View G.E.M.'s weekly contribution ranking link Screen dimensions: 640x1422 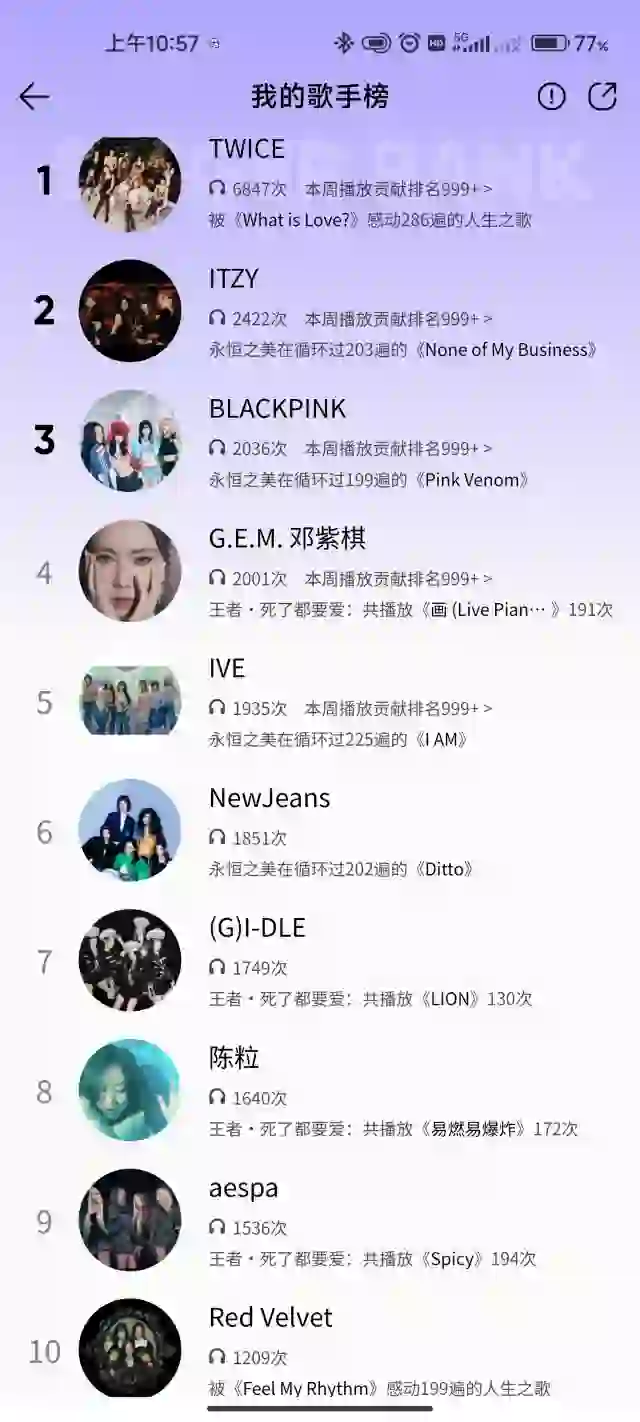tap(398, 578)
